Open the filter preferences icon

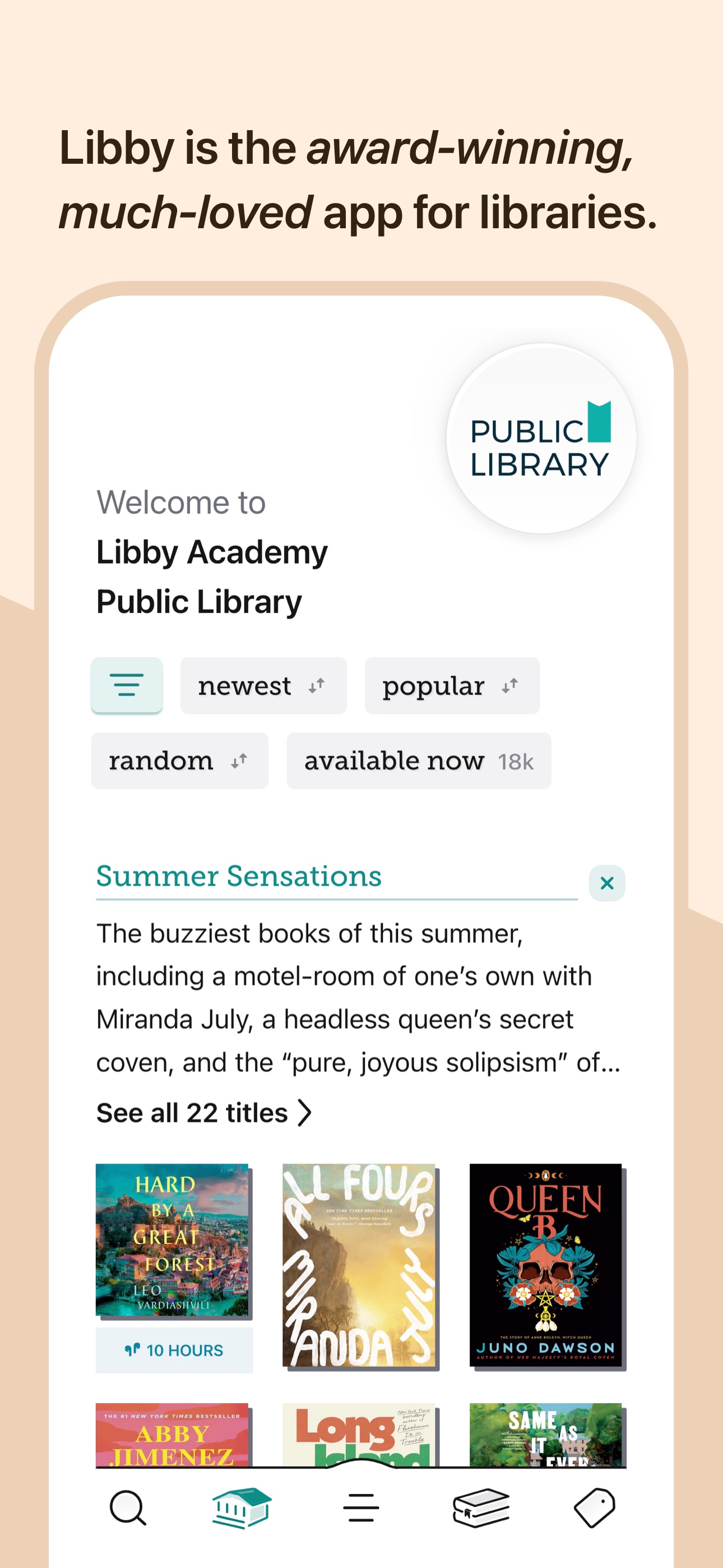click(x=127, y=685)
